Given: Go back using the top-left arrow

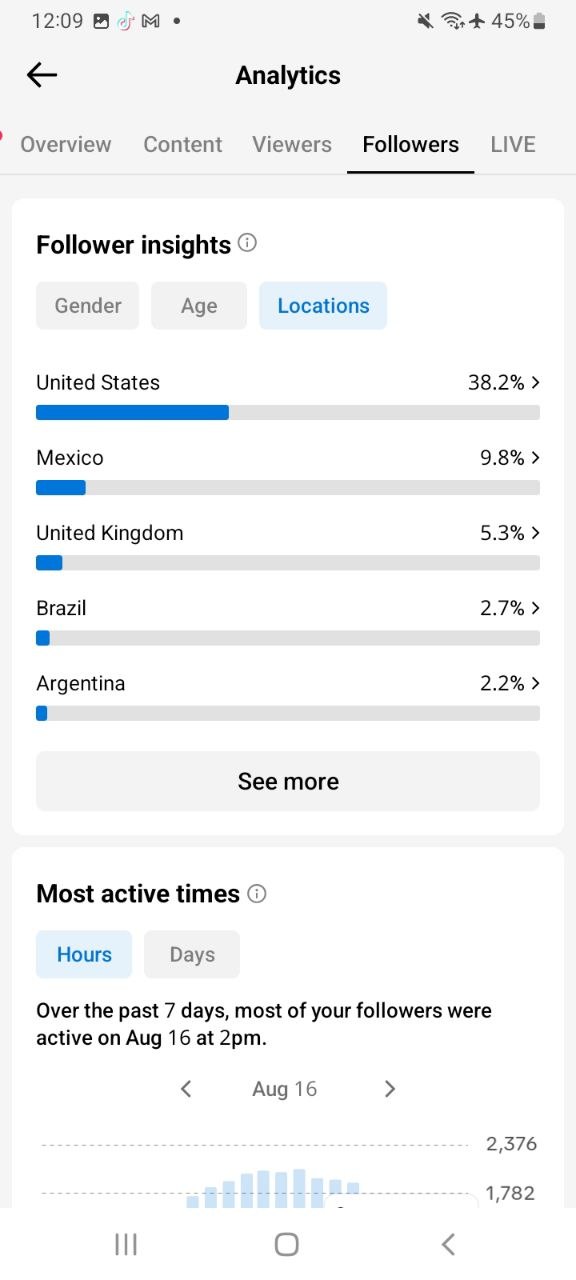Looking at the screenshot, I should tap(42, 75).
